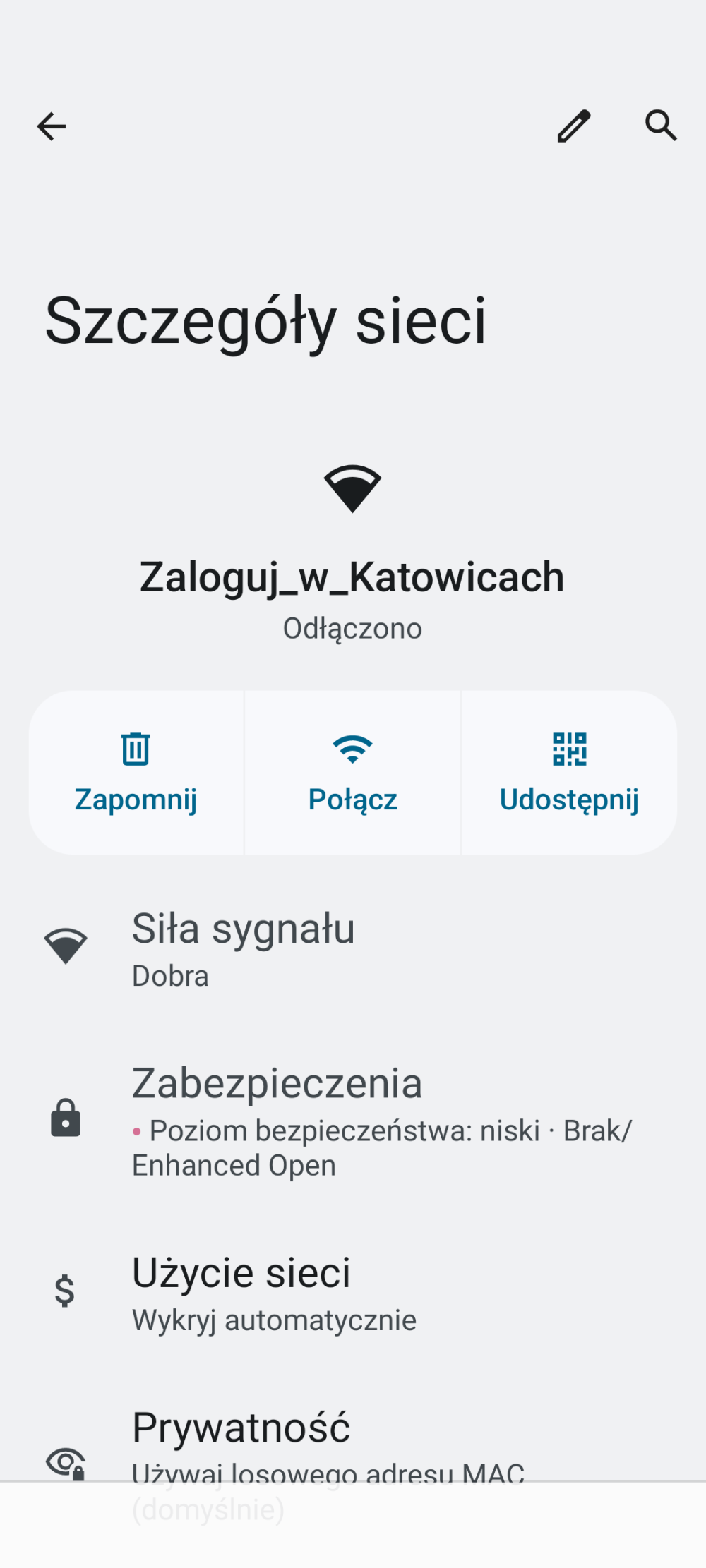Open Zabezpieczenia row
Screen dimensions: 706x1568
coord(353,1121)
